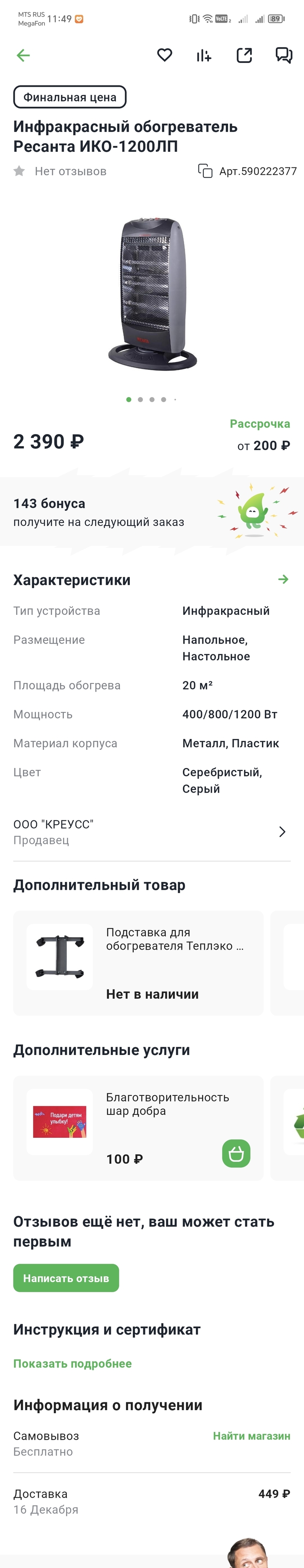Copy the article number 590222377
The height and width of the screenshot is (1568, 304).
coord(205,171)
